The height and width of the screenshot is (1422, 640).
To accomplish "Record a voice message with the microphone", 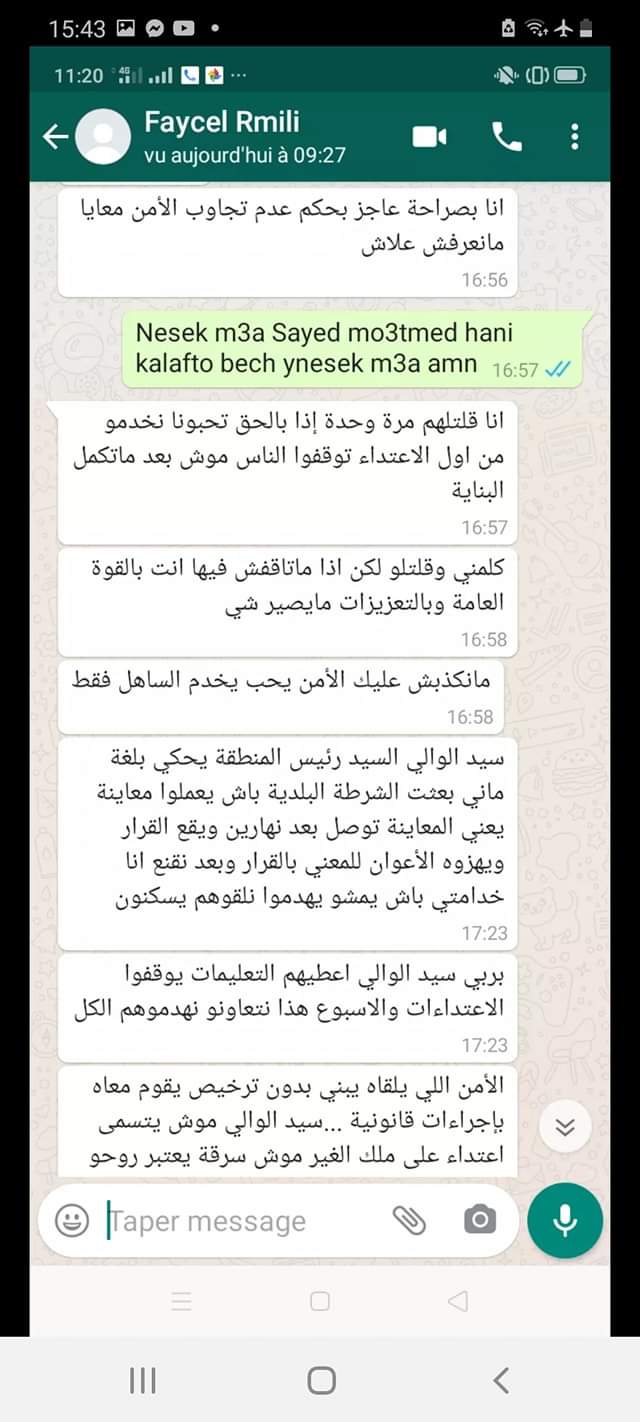I will [565, 1220].
